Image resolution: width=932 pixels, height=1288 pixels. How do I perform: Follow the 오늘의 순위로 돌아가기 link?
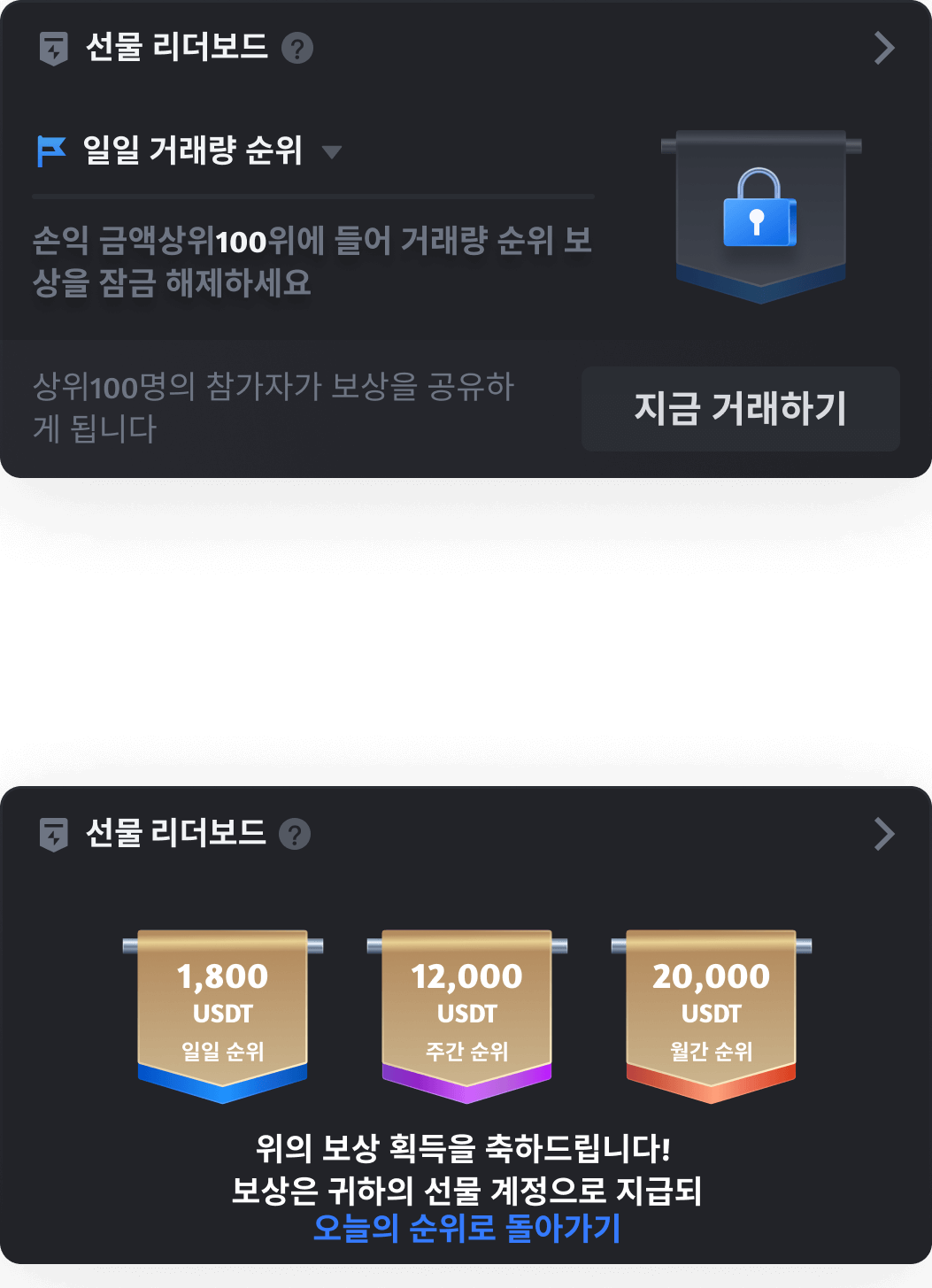click(x=466, y=1229)
